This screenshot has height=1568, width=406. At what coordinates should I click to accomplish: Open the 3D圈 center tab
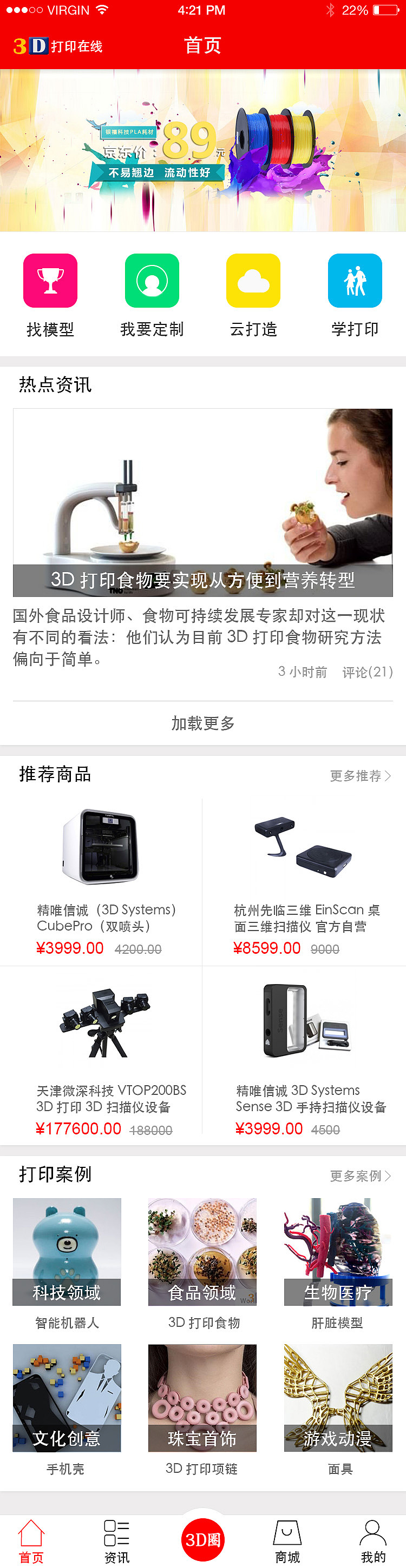tap(203, 1539)
